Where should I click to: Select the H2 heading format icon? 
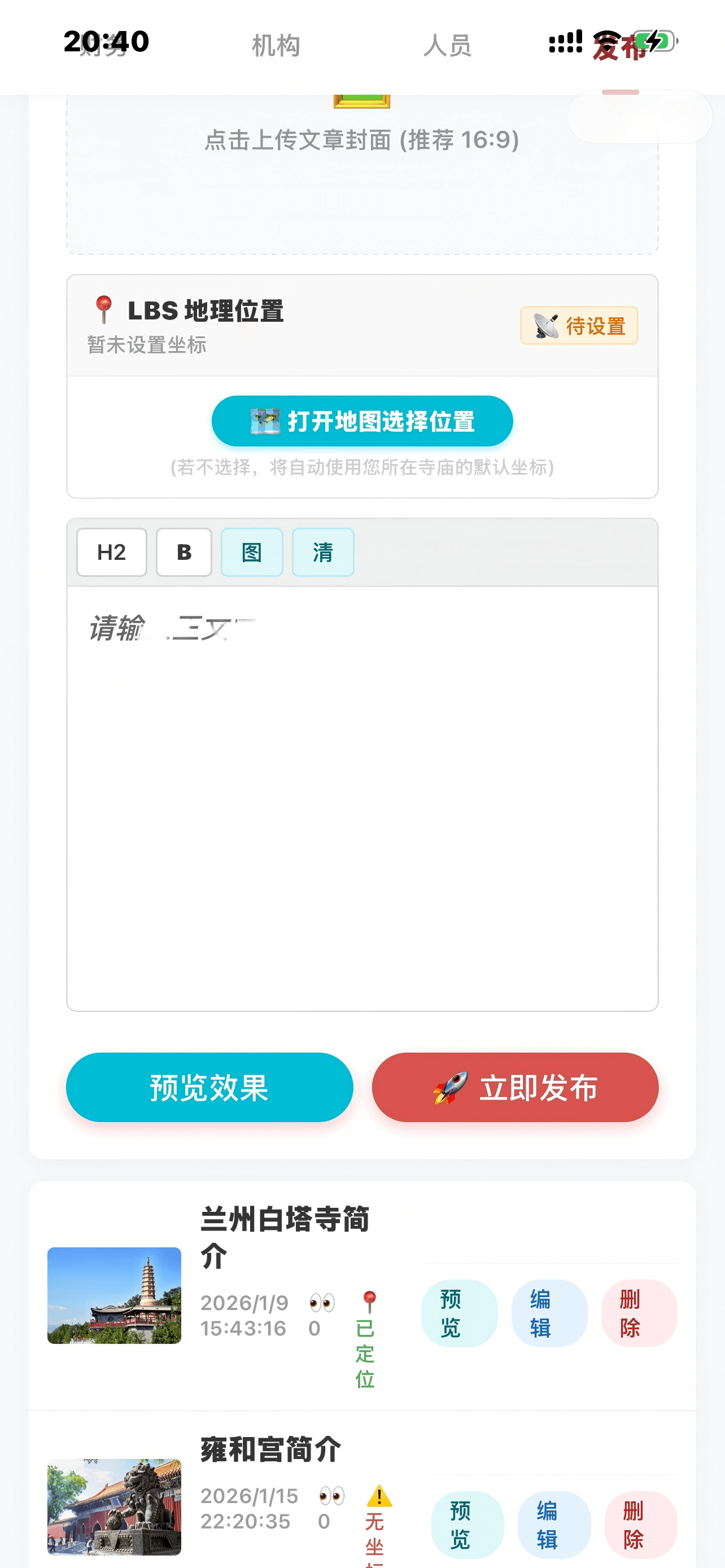coord(111,551)
